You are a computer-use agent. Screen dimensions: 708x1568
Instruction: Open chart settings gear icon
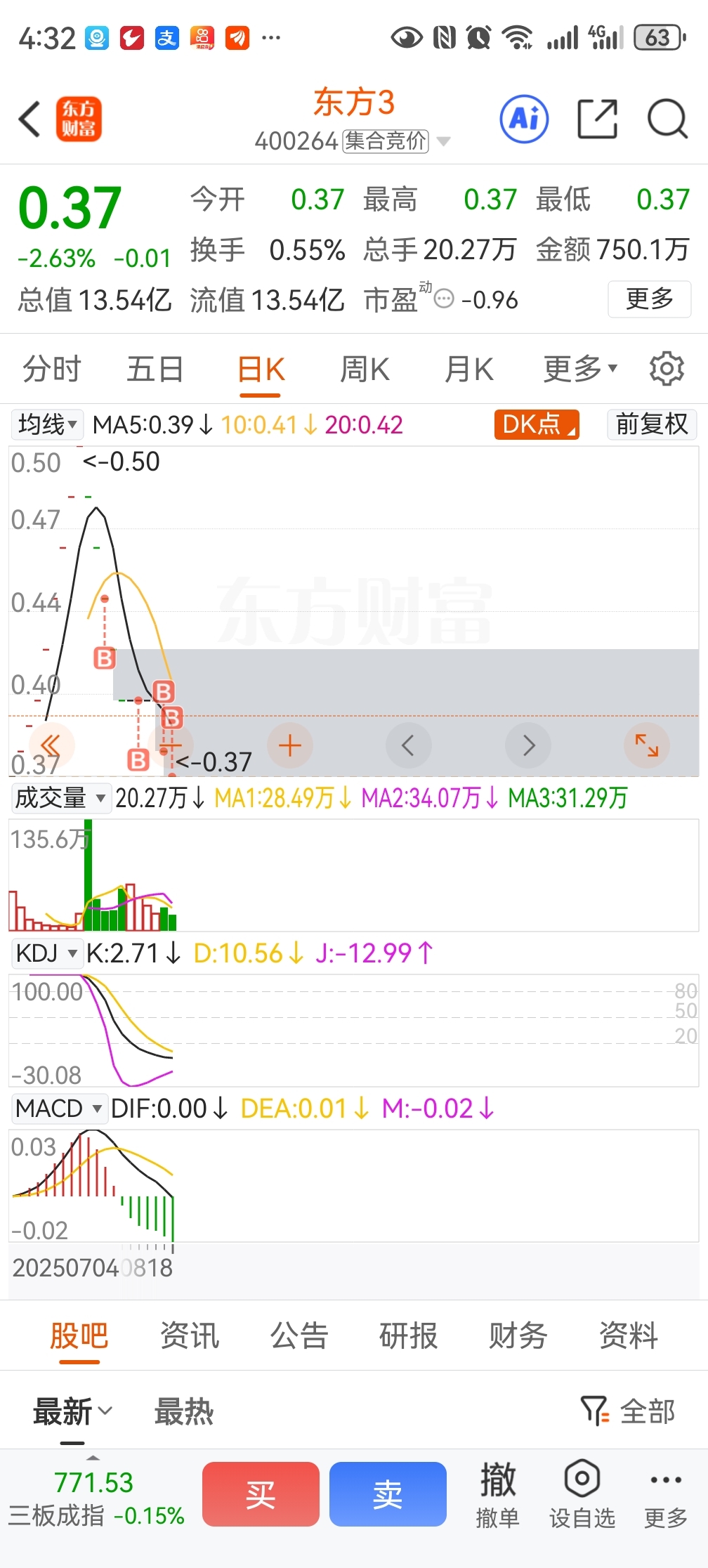click(x=667, y=368)
